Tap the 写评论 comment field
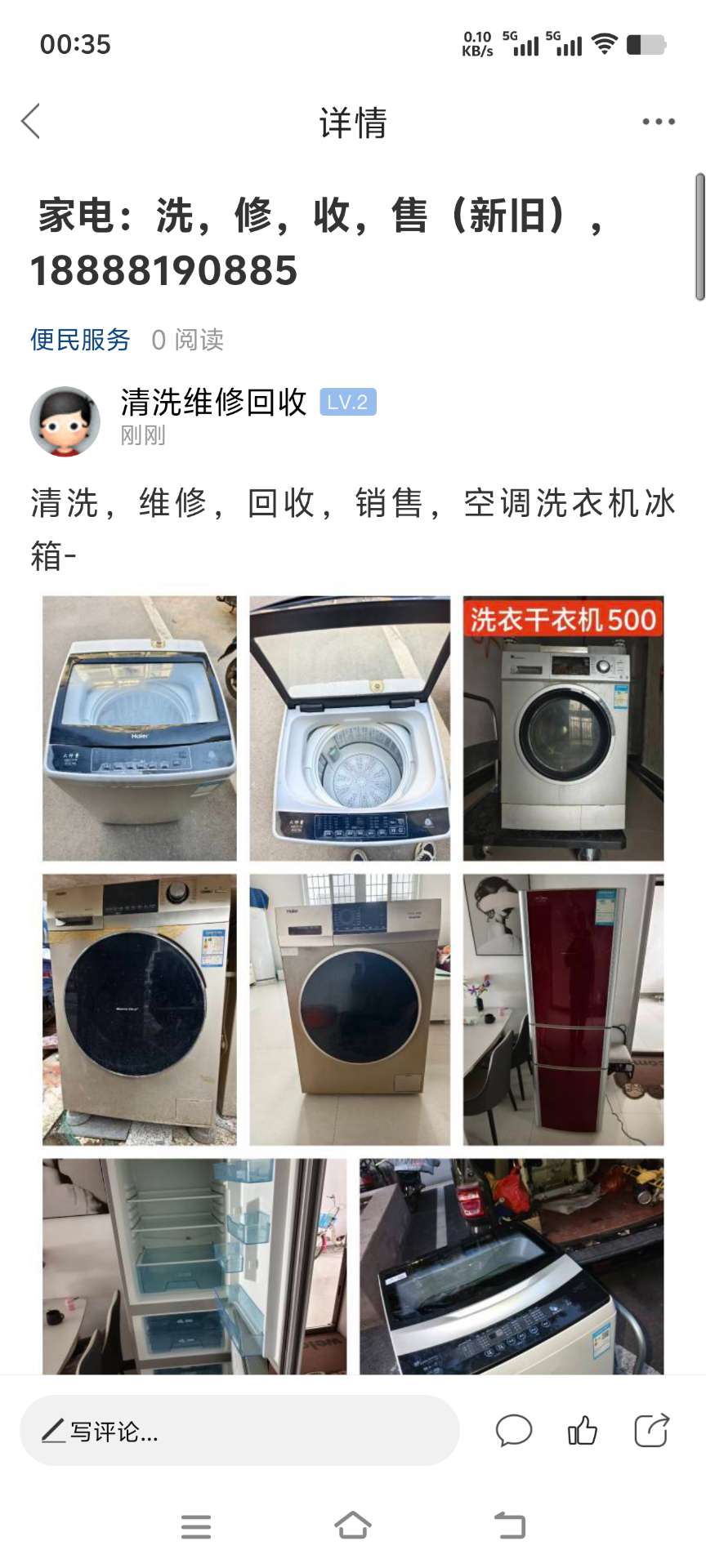This screenshot has height=1568, width=706. coord(239,1432)
